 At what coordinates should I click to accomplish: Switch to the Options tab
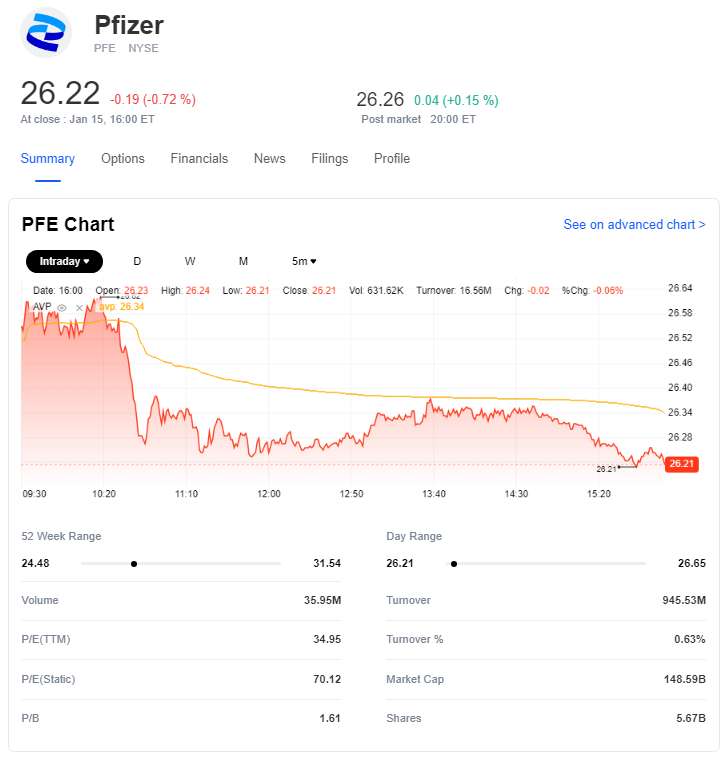[123, 158]
